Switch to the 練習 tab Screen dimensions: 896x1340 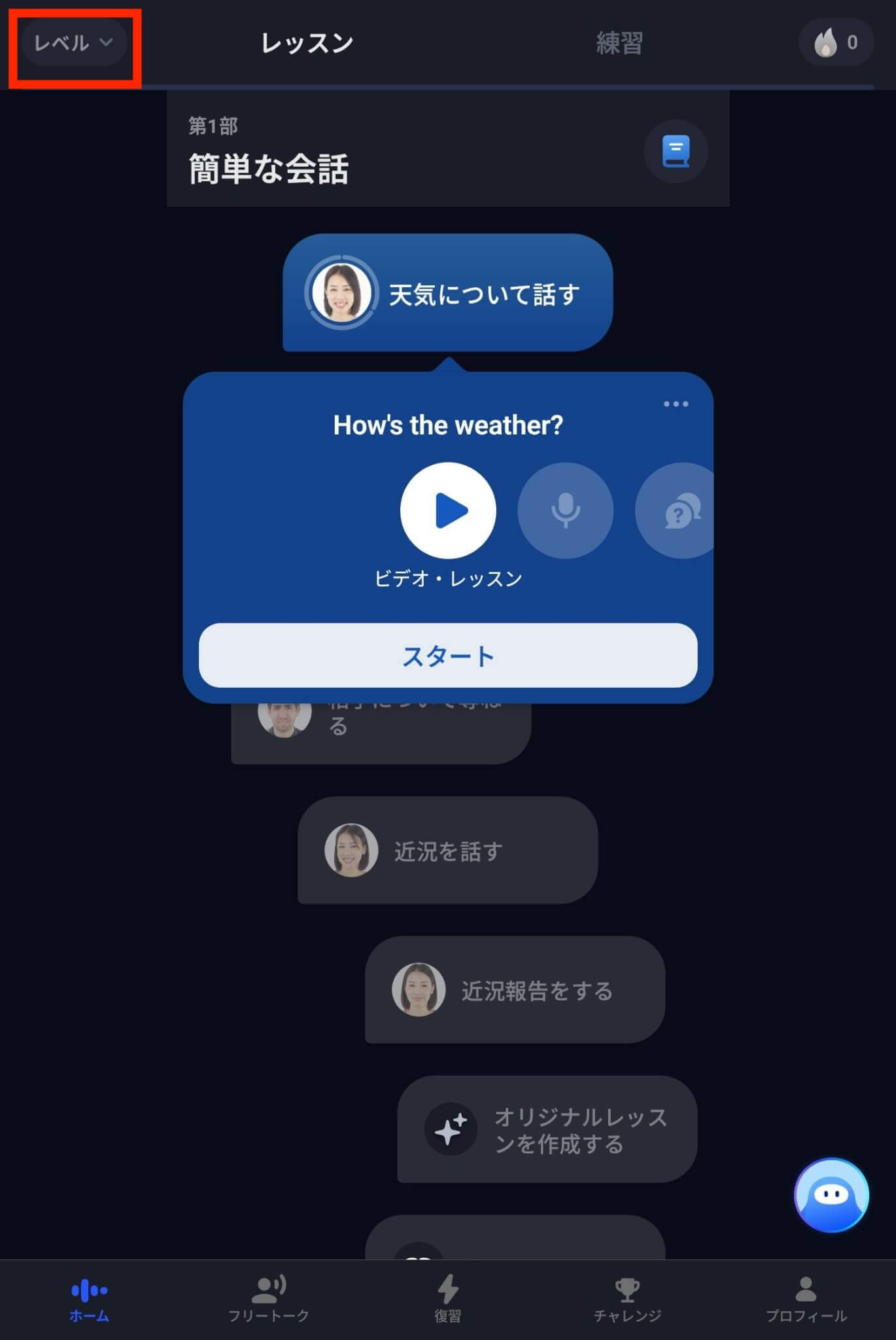point(619,43)
